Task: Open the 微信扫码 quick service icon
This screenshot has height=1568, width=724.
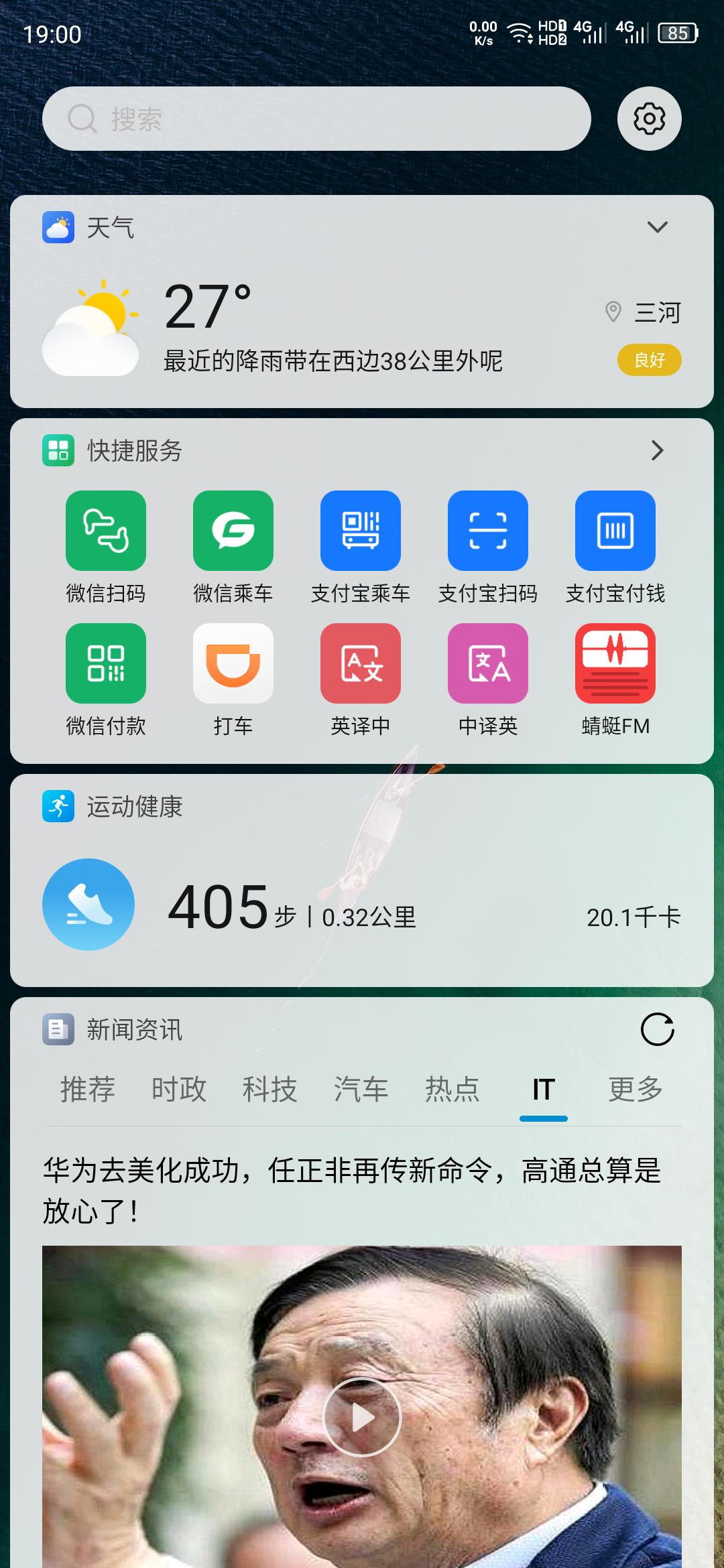Action: (106, 530)
